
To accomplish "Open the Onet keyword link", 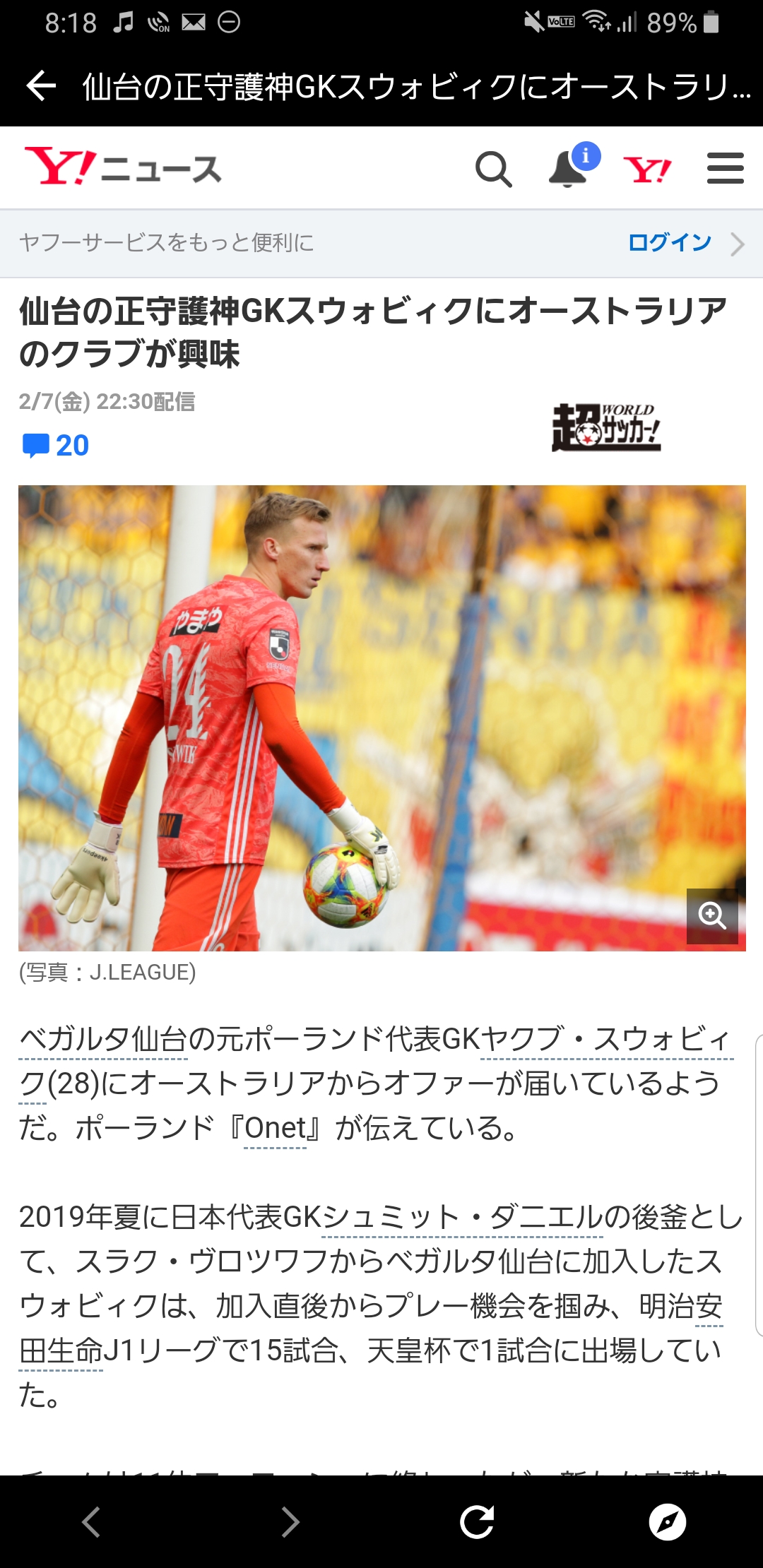I will pos(275,1128).
